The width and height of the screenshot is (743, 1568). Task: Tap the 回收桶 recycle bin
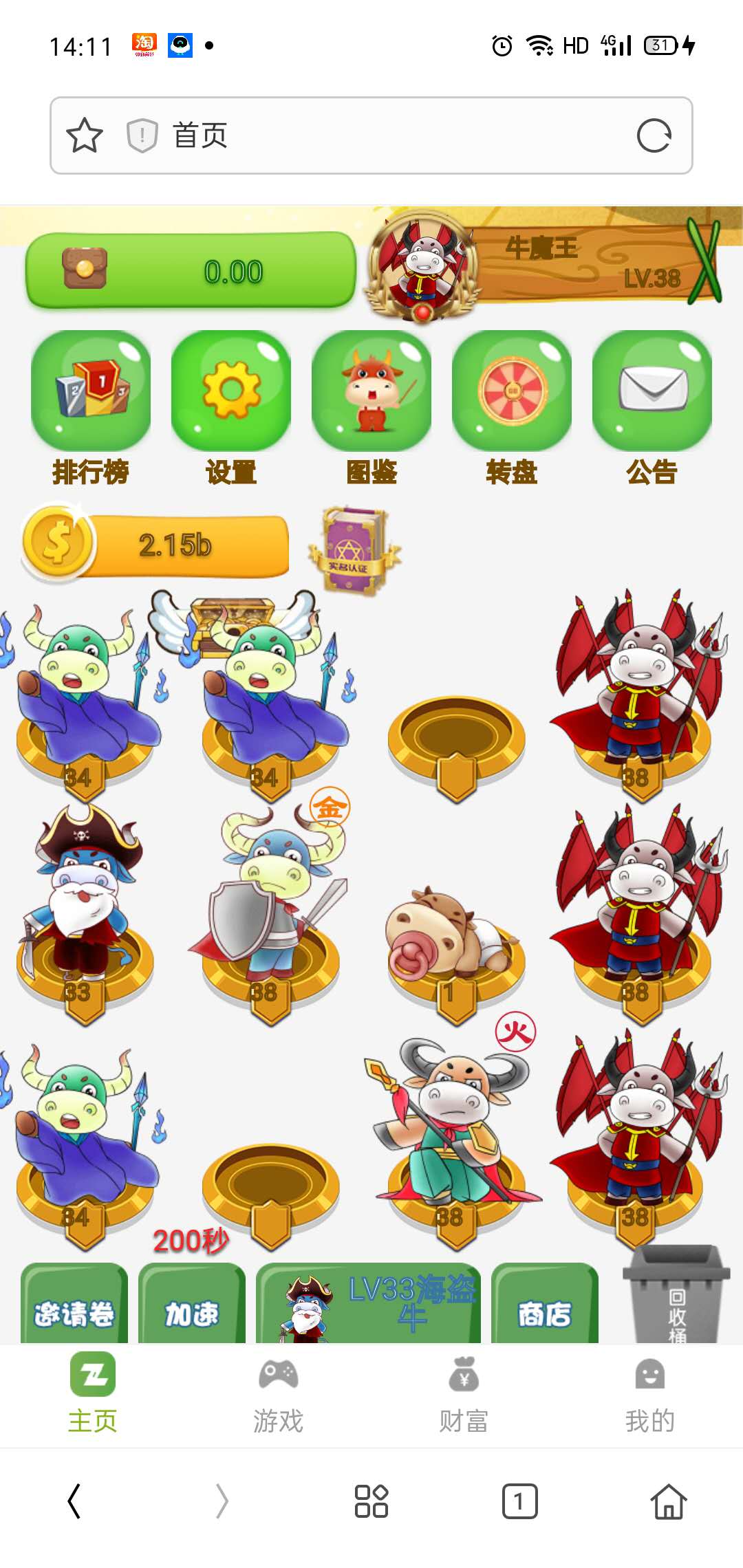(x=676, y=1296)
